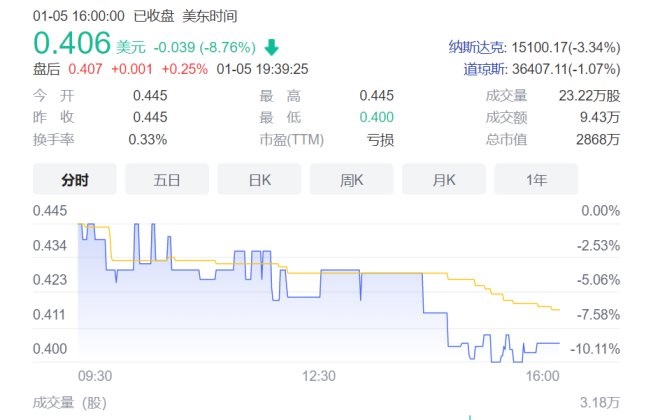This screenshot has height=420, width=660.
Task: Open the 周K chart view
Action: tap(351, 180)
